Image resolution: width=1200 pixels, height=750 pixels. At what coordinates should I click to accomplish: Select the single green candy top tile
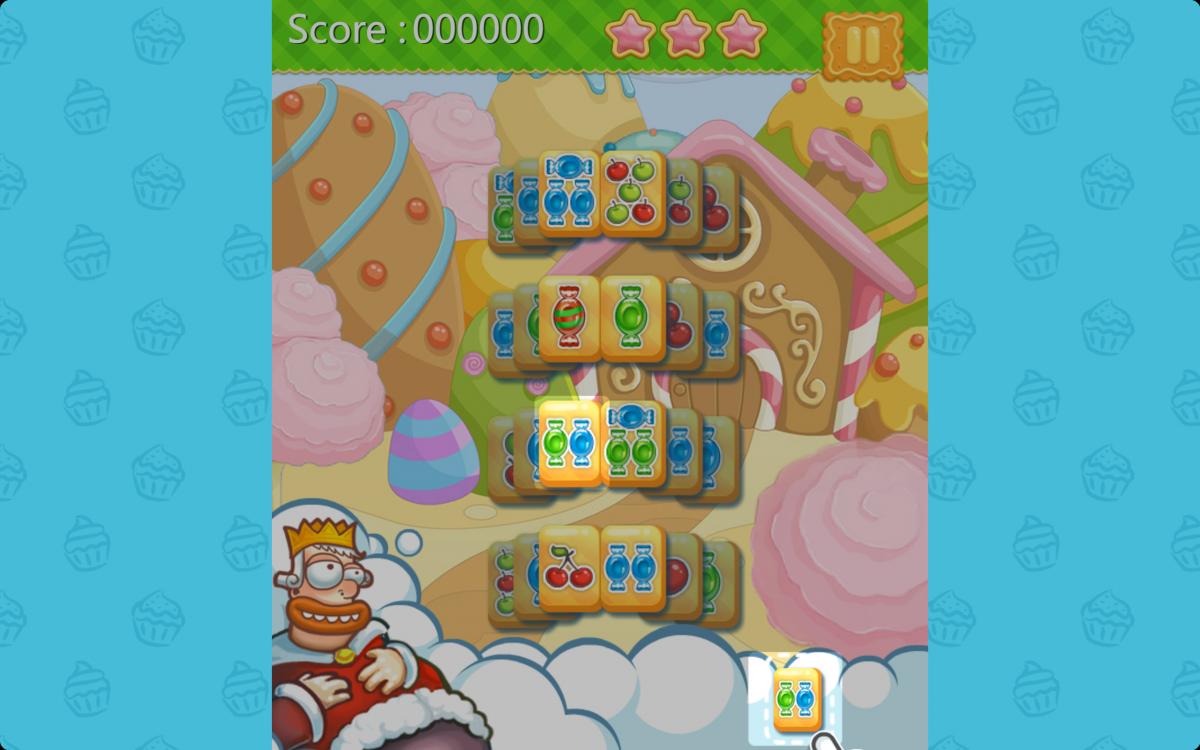click(631, 316)
